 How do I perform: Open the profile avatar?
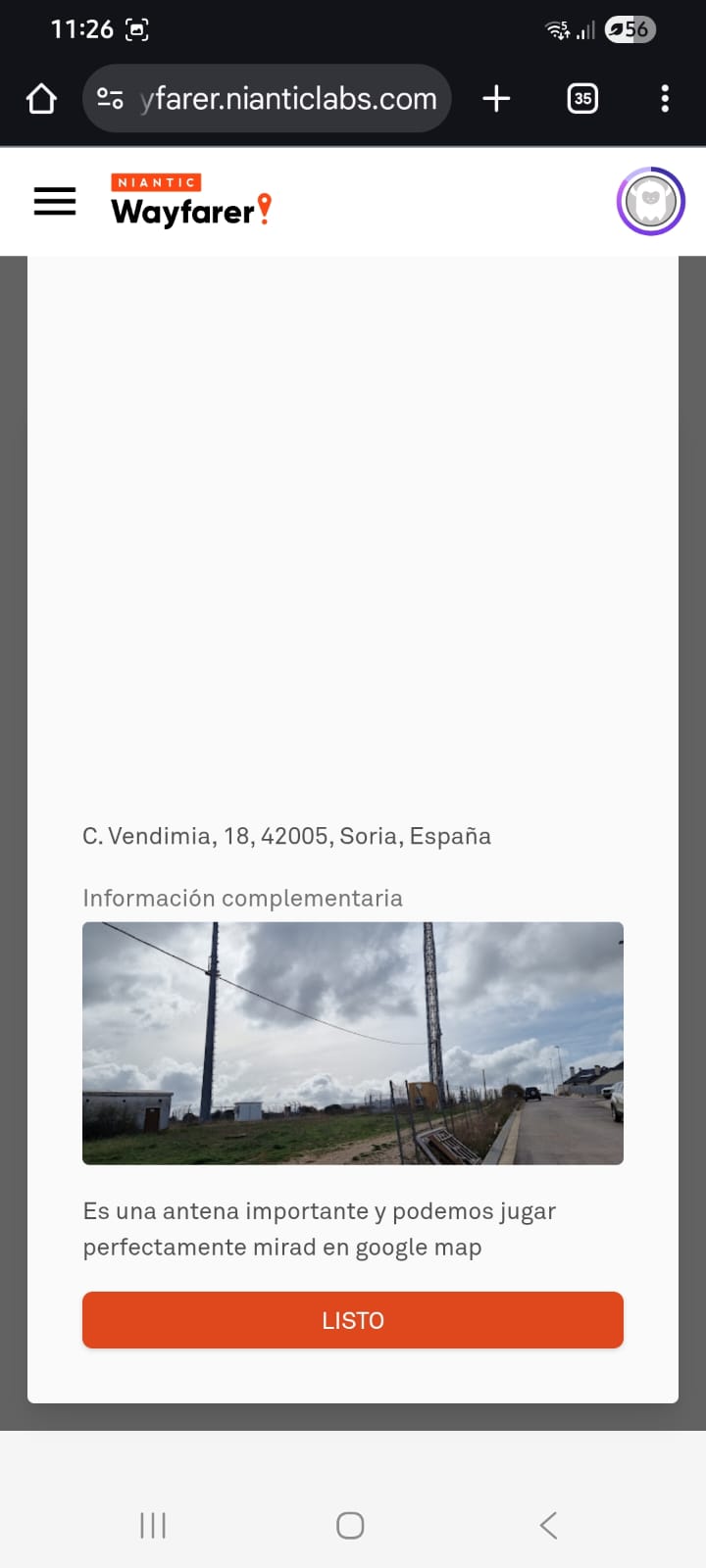(650, 201)
